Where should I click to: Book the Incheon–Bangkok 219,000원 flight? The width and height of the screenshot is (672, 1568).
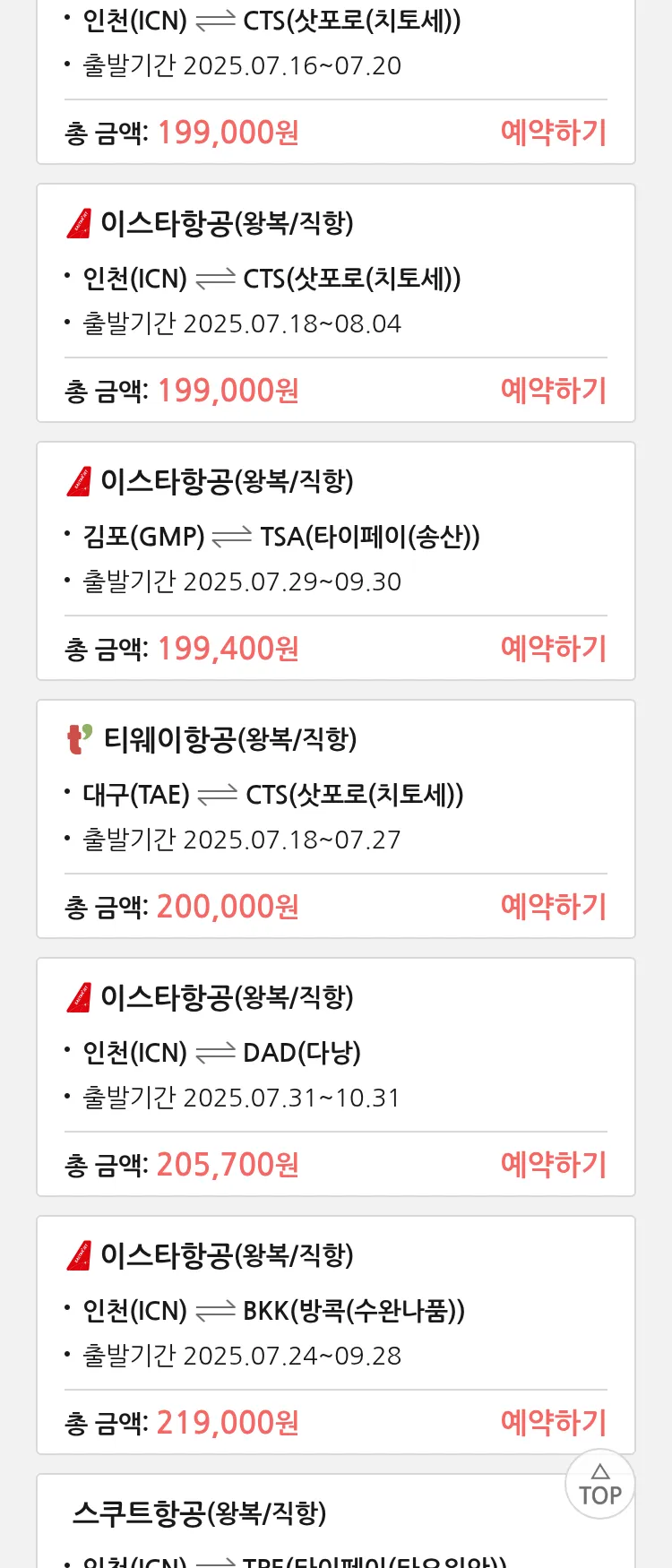tap(553, 1423)
